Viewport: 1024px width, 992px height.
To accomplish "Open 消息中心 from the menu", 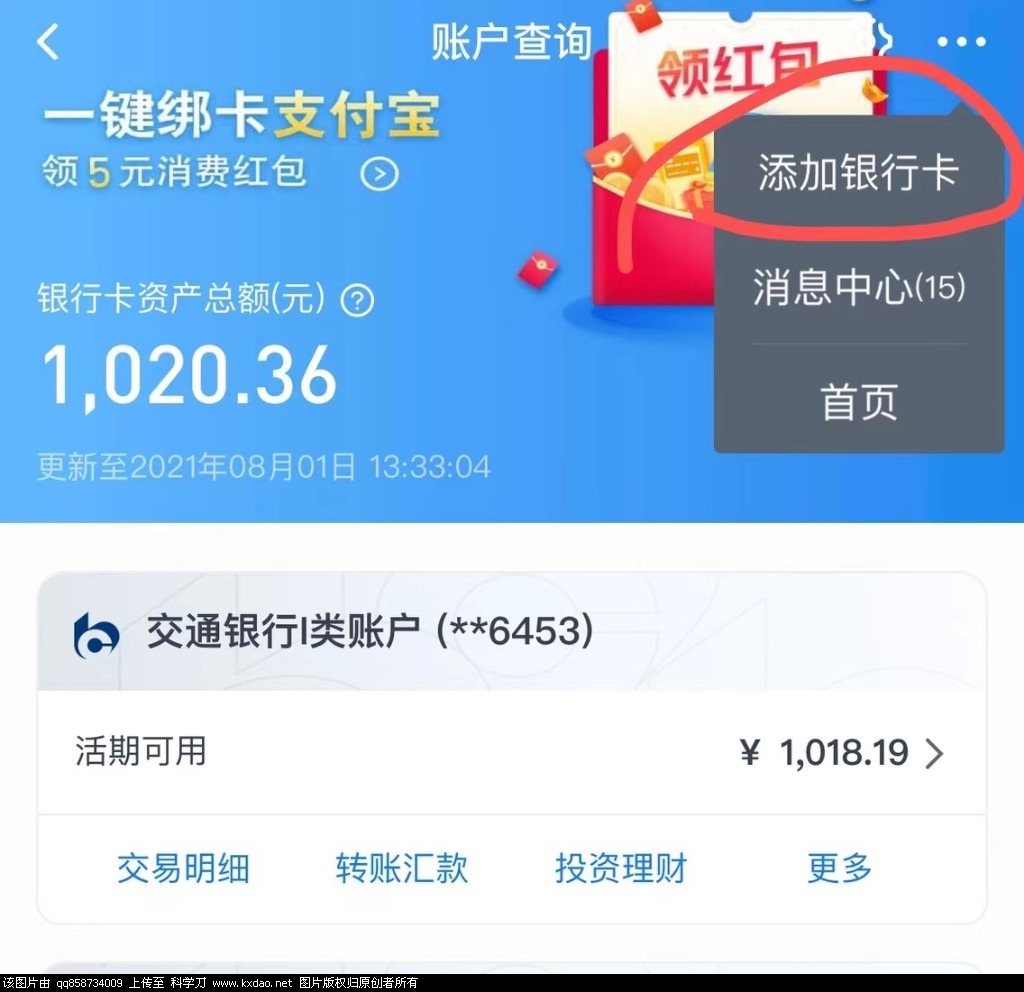I will pos(858,288).
